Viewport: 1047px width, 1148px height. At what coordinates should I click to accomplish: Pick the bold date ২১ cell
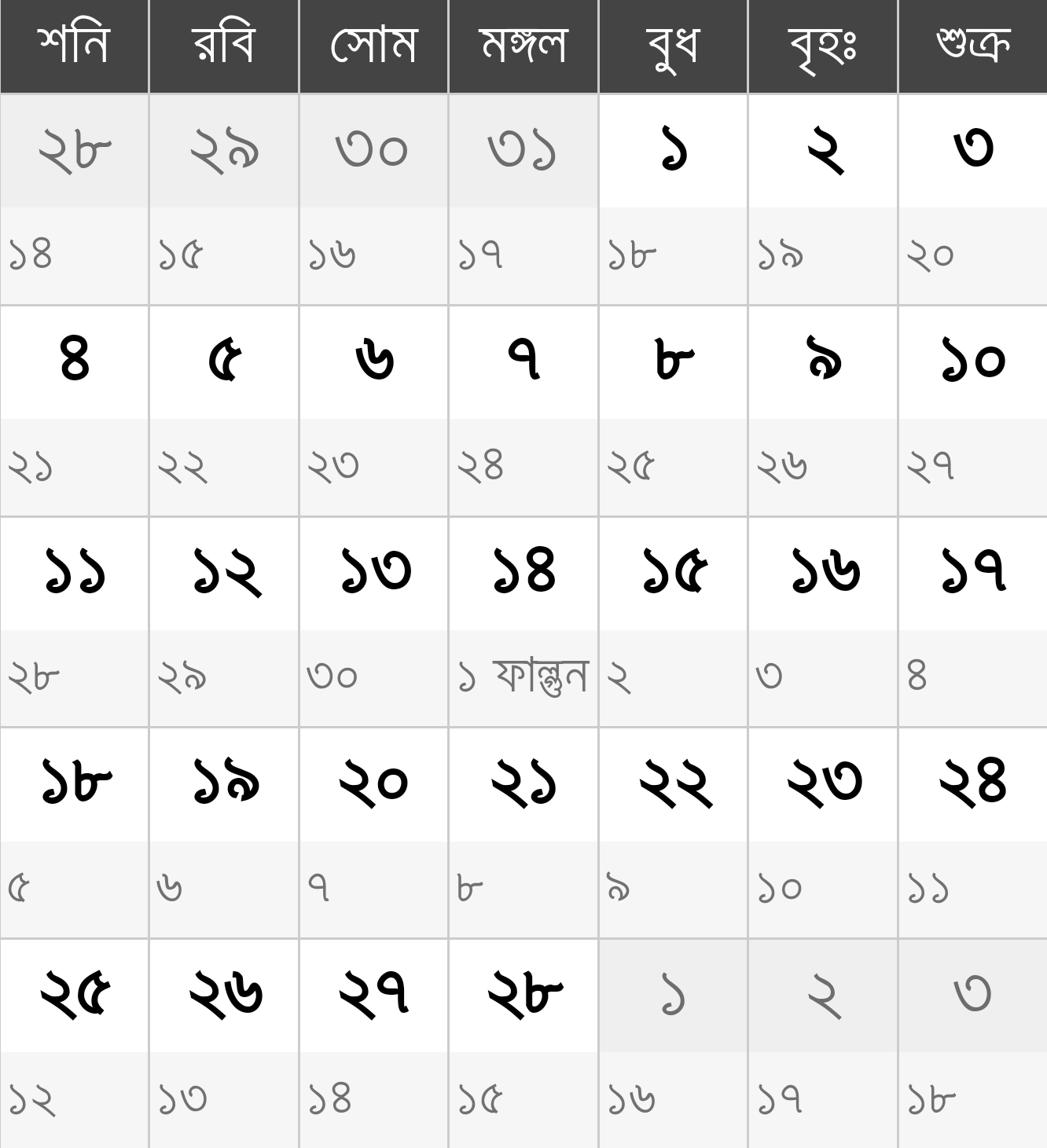coord(523,783)
